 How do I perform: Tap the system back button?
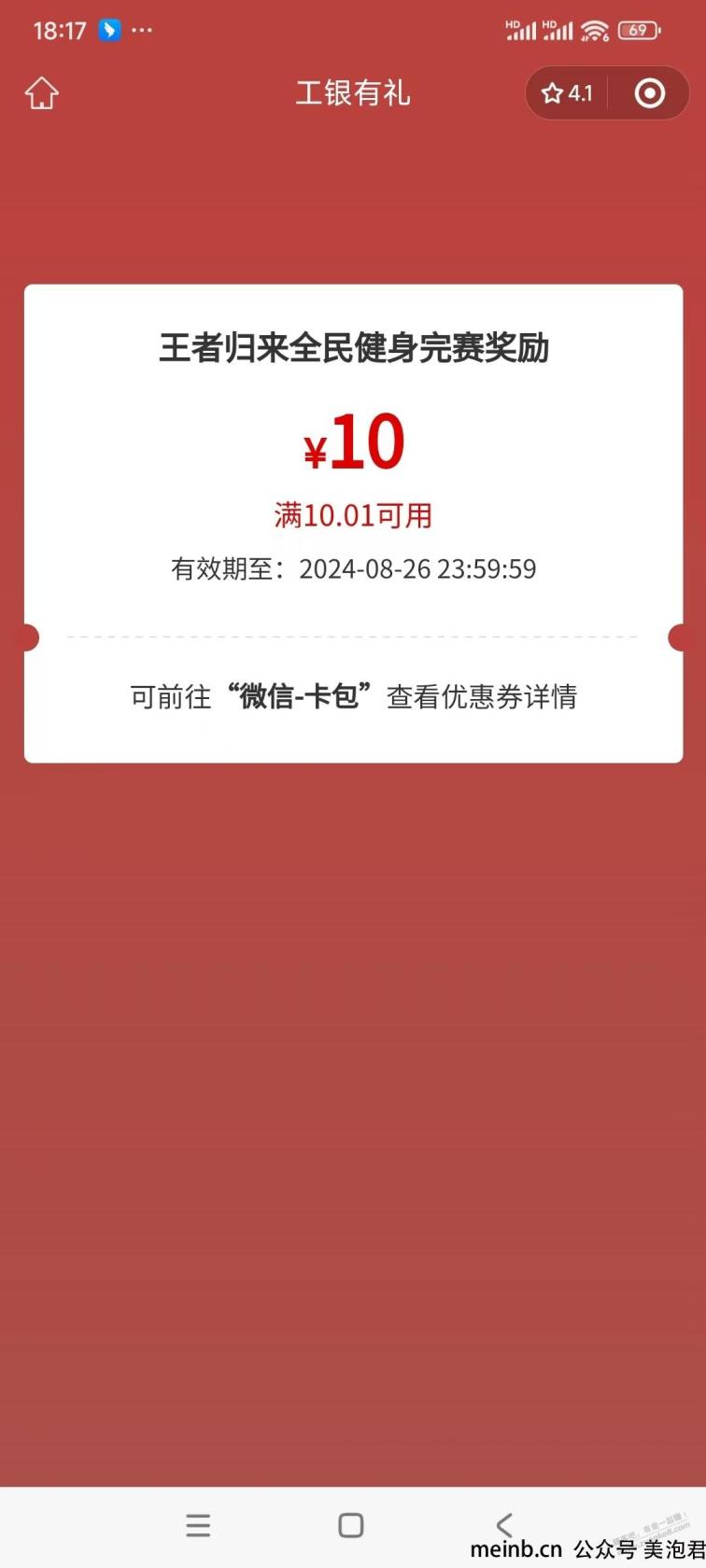pyautogui.click(x=504, y=1526)
